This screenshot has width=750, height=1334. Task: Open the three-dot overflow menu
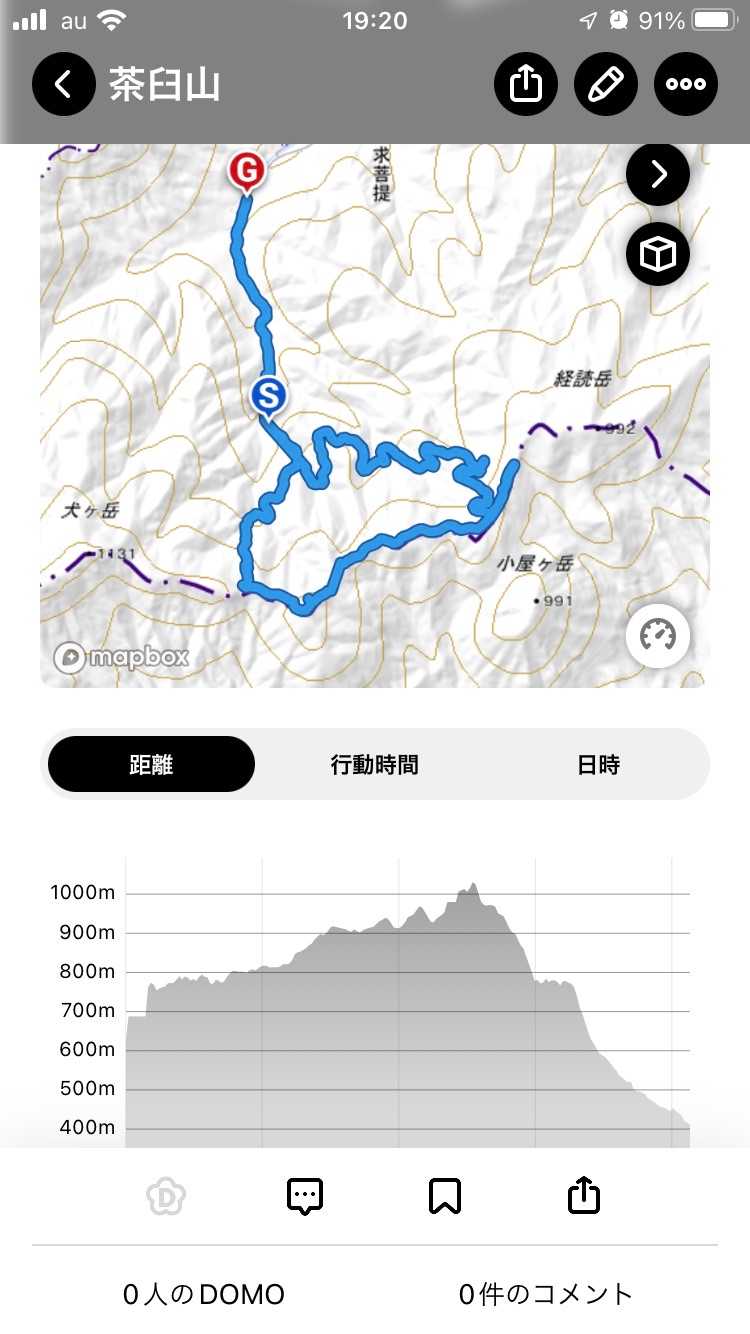[x=686, y=84]
